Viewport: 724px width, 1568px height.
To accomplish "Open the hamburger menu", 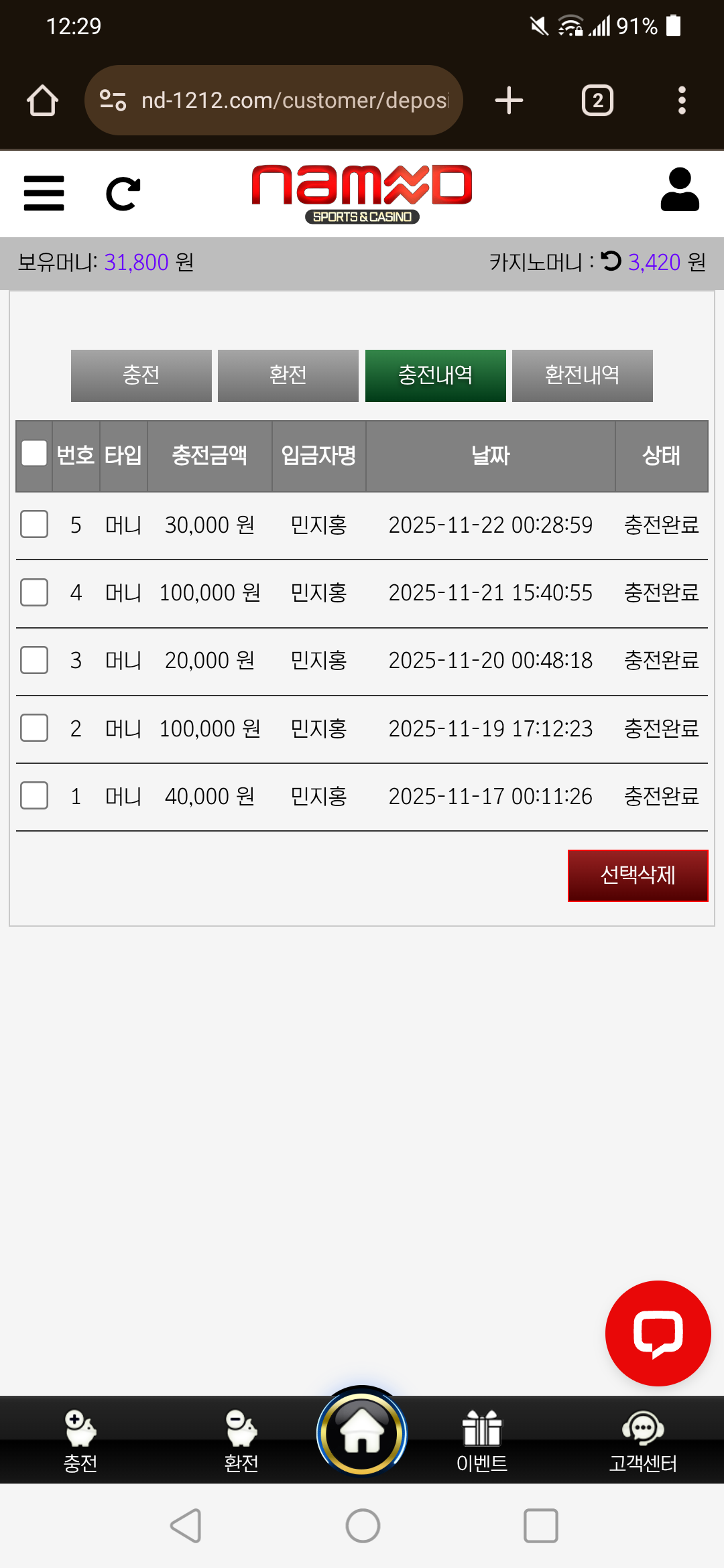I will point(44,193).
